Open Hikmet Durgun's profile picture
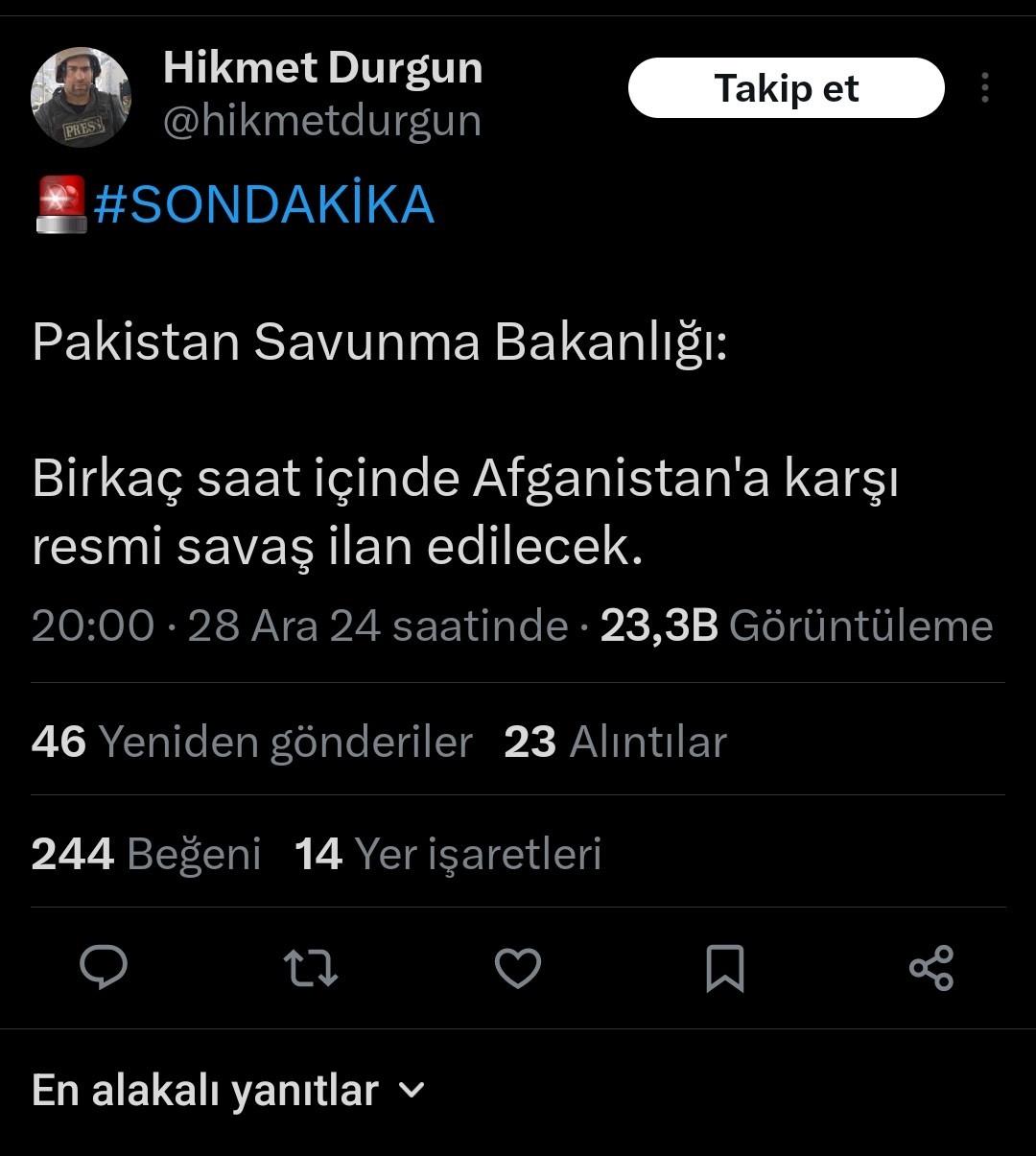The width and height of the screenshot is (1036, 1156). 81,97
